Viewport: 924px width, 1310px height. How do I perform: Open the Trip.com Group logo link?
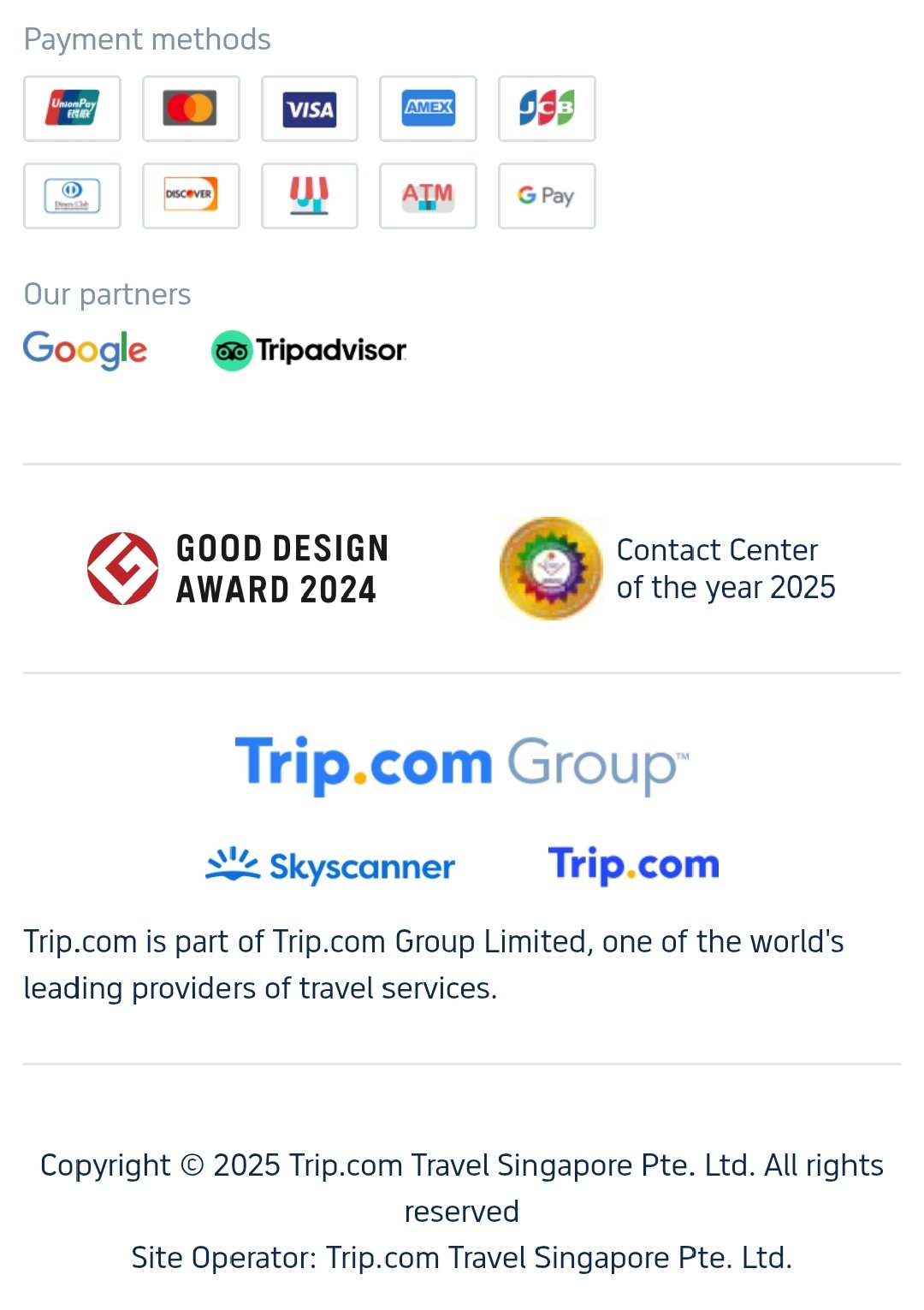[x=461, y=763]
